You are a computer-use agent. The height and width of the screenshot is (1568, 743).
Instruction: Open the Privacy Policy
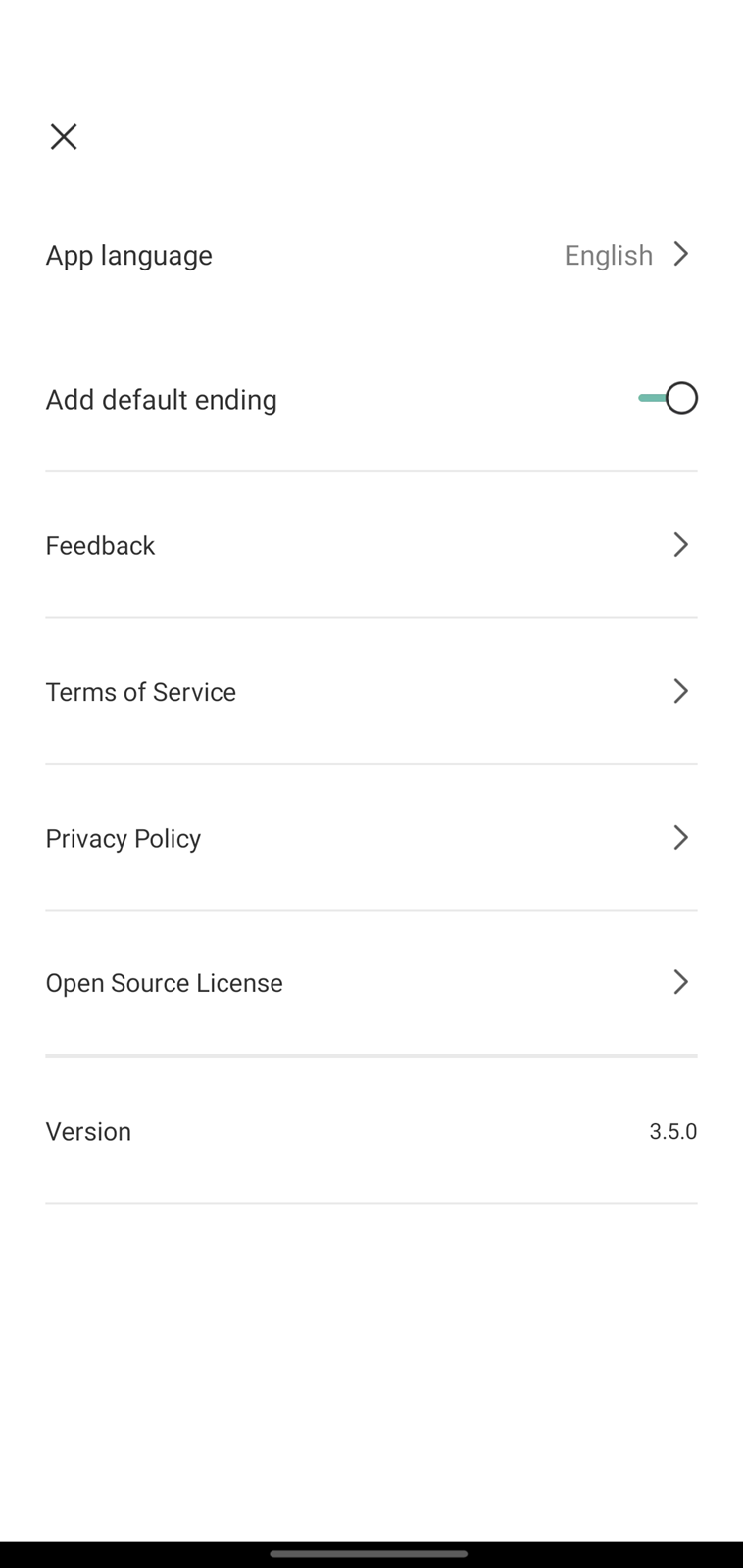[371, 838]
